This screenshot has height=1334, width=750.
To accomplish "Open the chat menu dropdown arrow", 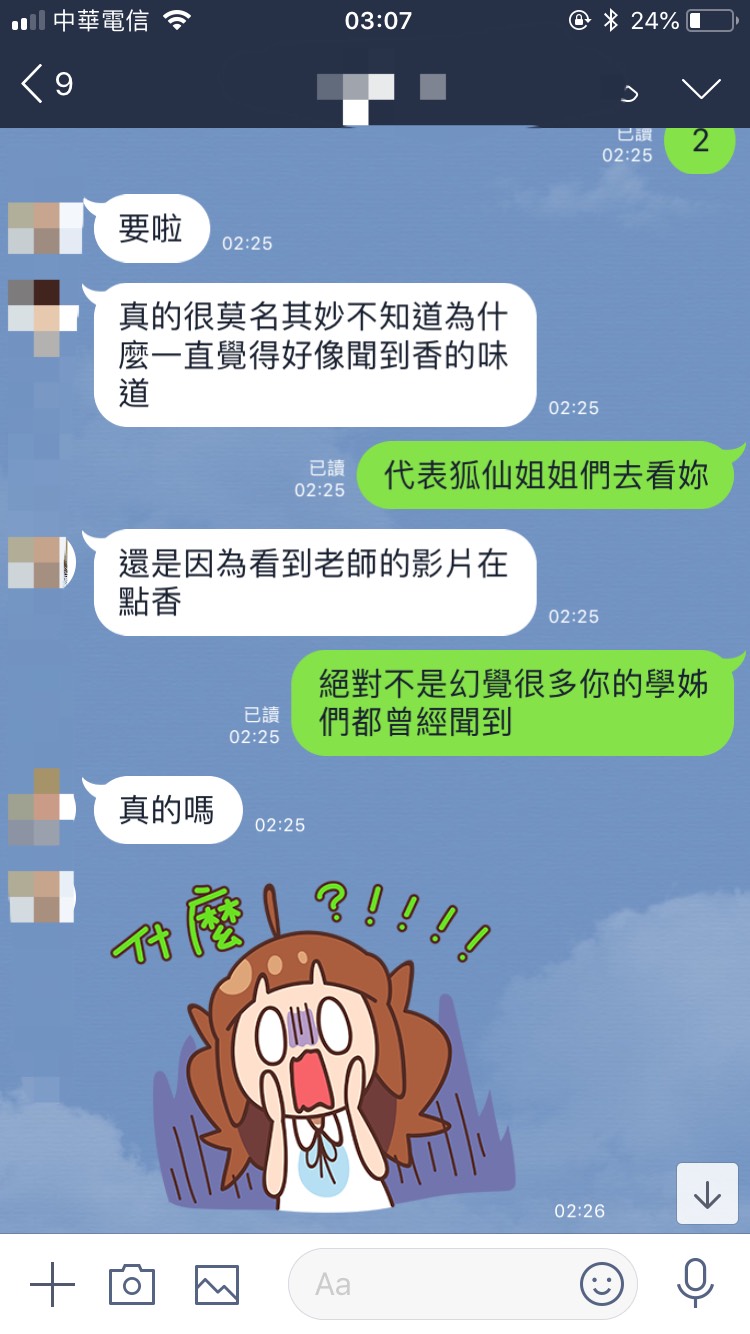I will [x=701, y=88].
